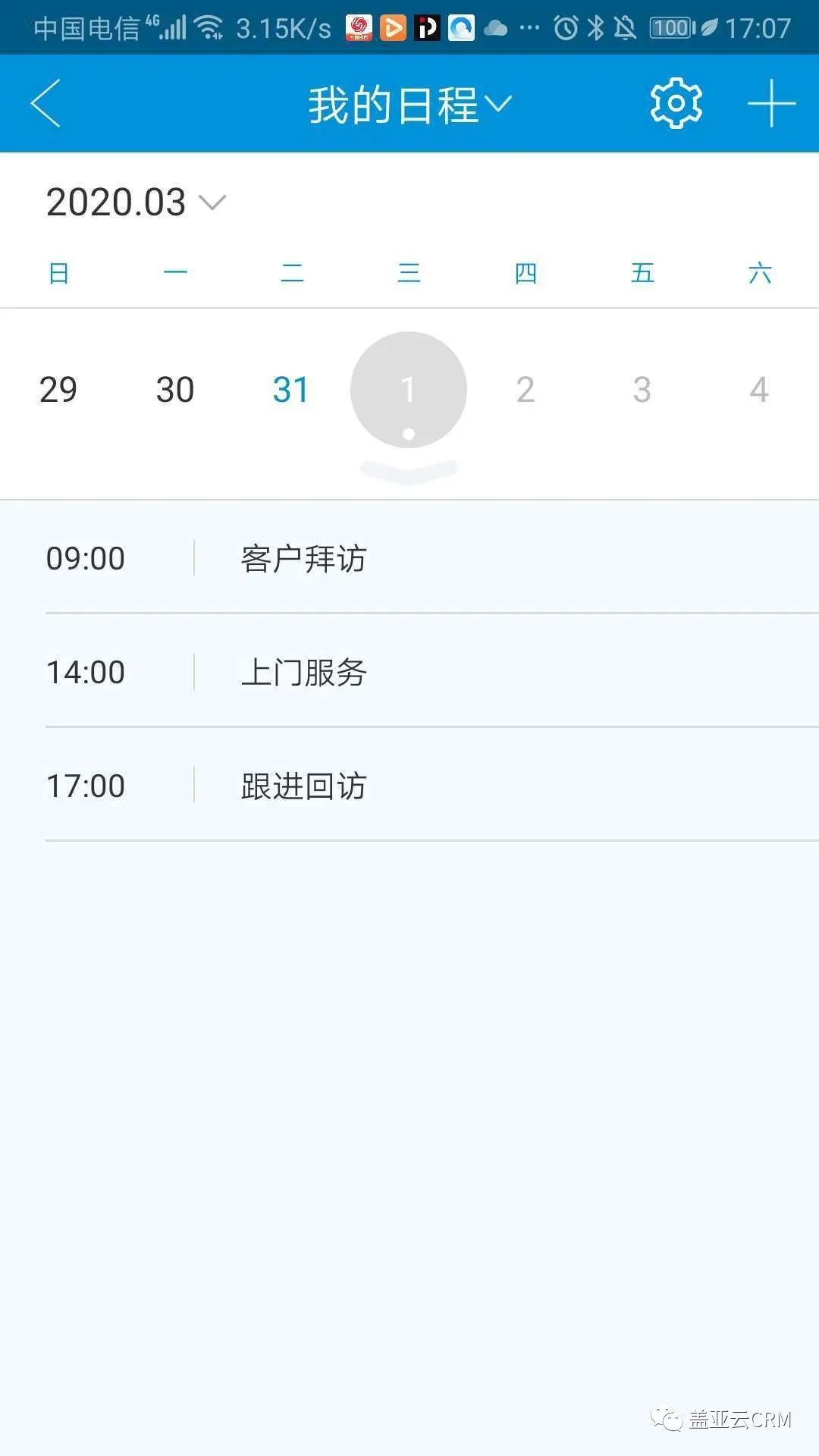The width and height of the screenshot is (819, 1456).
Task: Choose date 4 in the week row
Action: (x=759, y=390)
